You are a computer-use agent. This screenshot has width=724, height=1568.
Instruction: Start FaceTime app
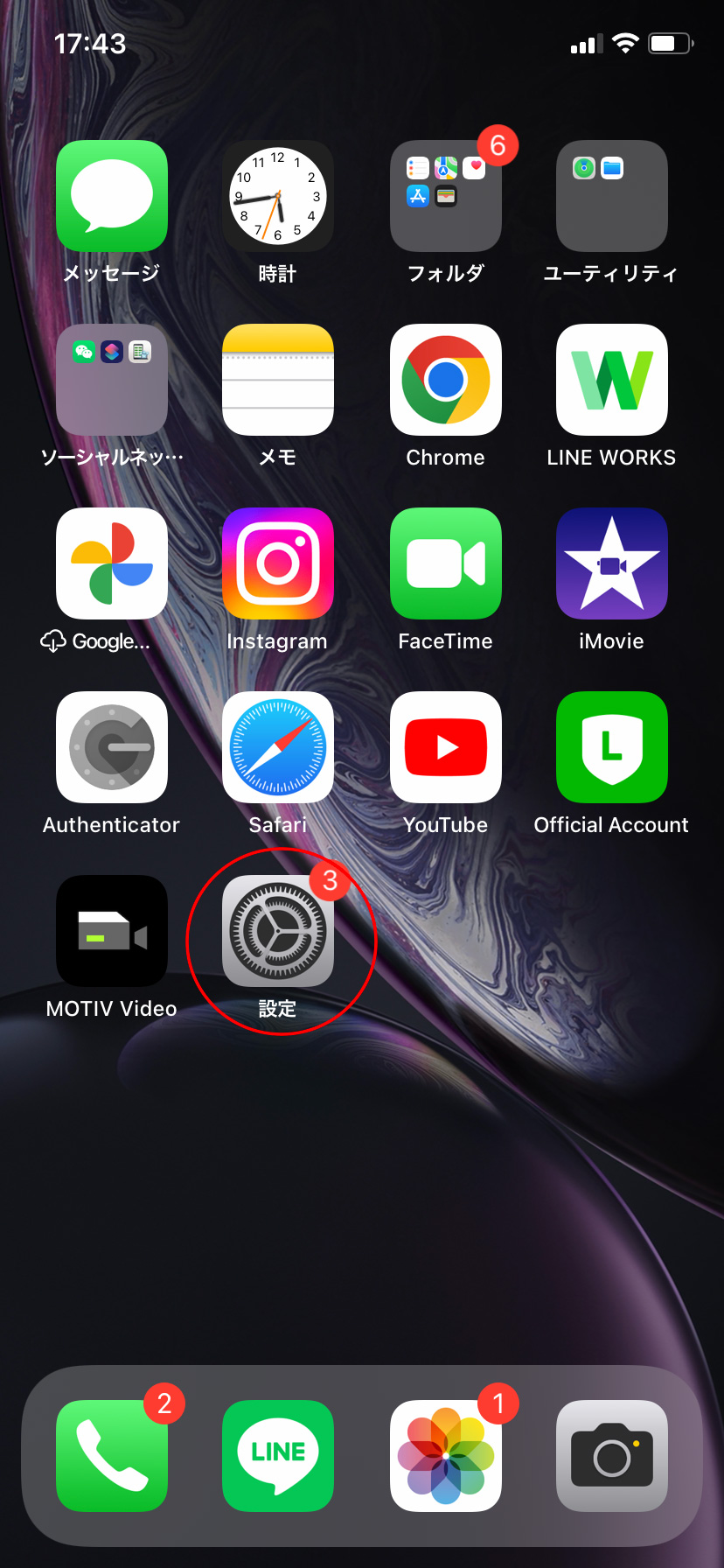click(446, 563)
